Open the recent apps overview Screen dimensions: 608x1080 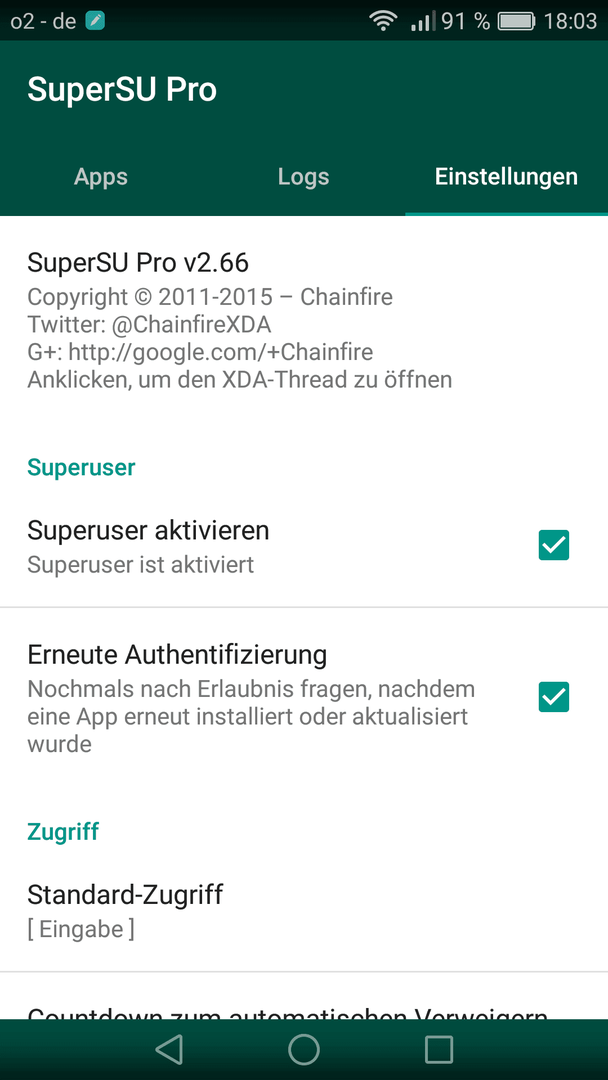click(x=439, y=1050)
